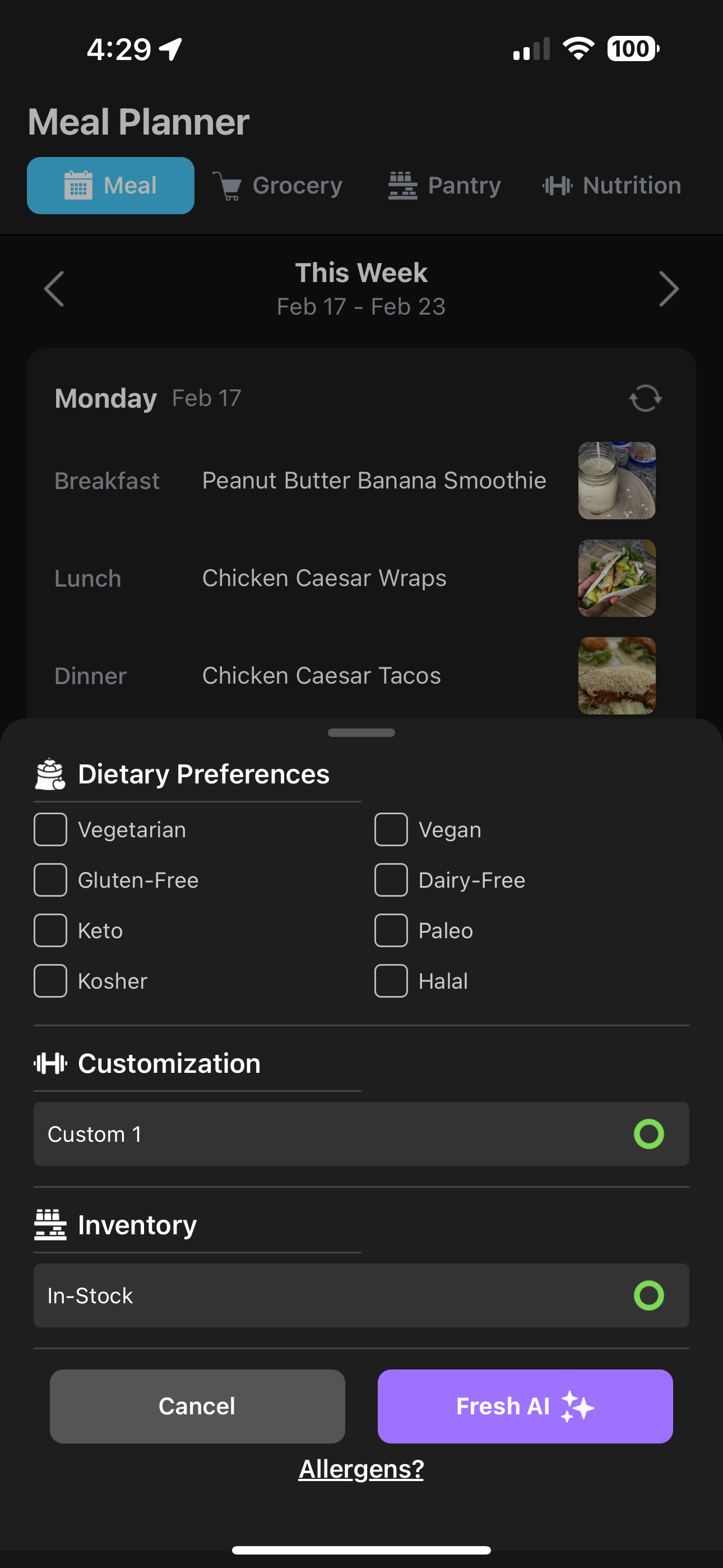Viewport: 723px width, 1568px height.
Task: Advance to the next week
Action: [668, 288]
